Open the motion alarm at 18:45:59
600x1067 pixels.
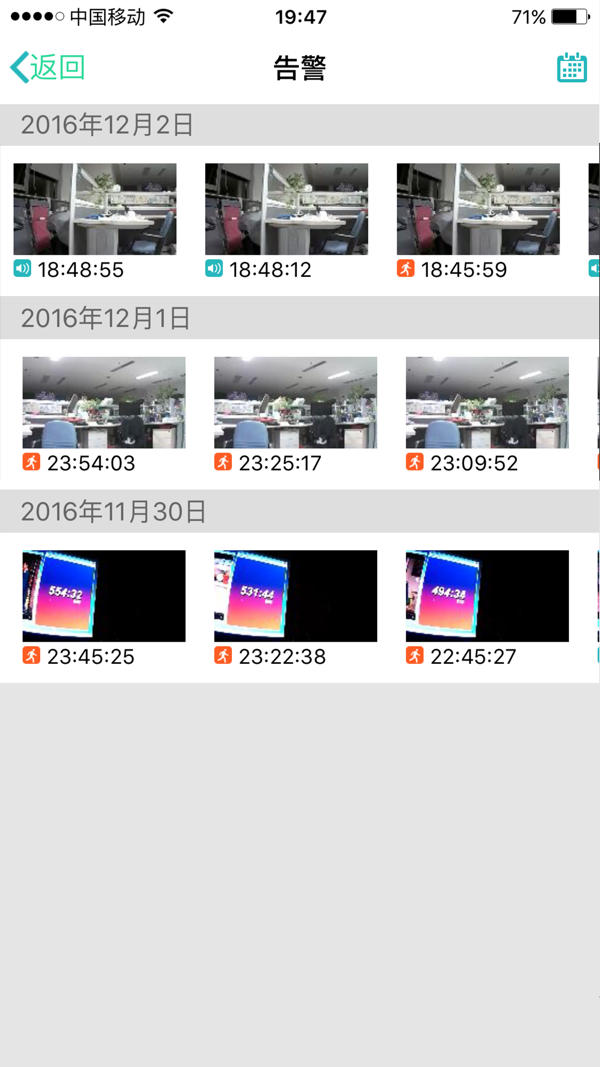coord(478,209)
